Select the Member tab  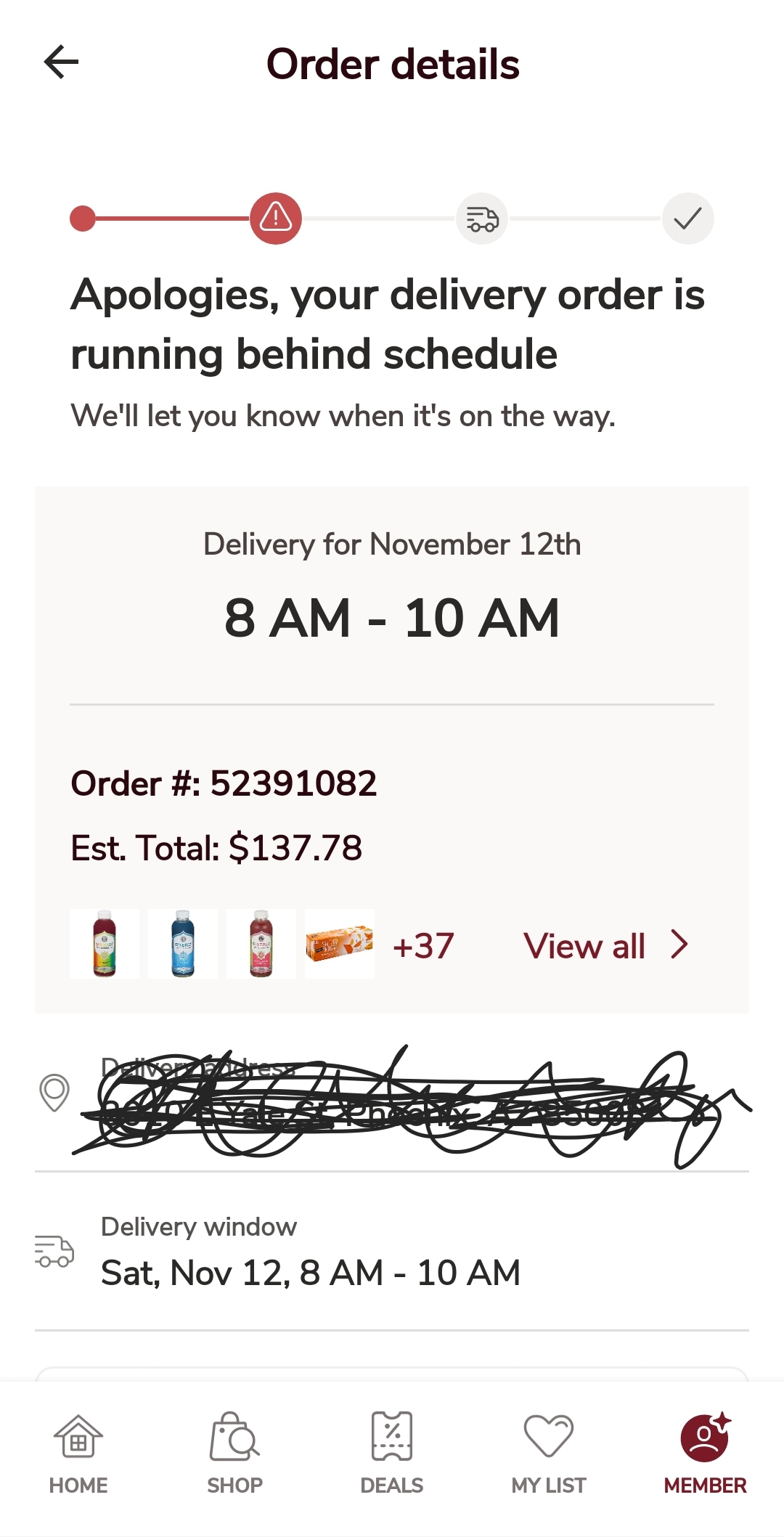(x=705, y=1454)
